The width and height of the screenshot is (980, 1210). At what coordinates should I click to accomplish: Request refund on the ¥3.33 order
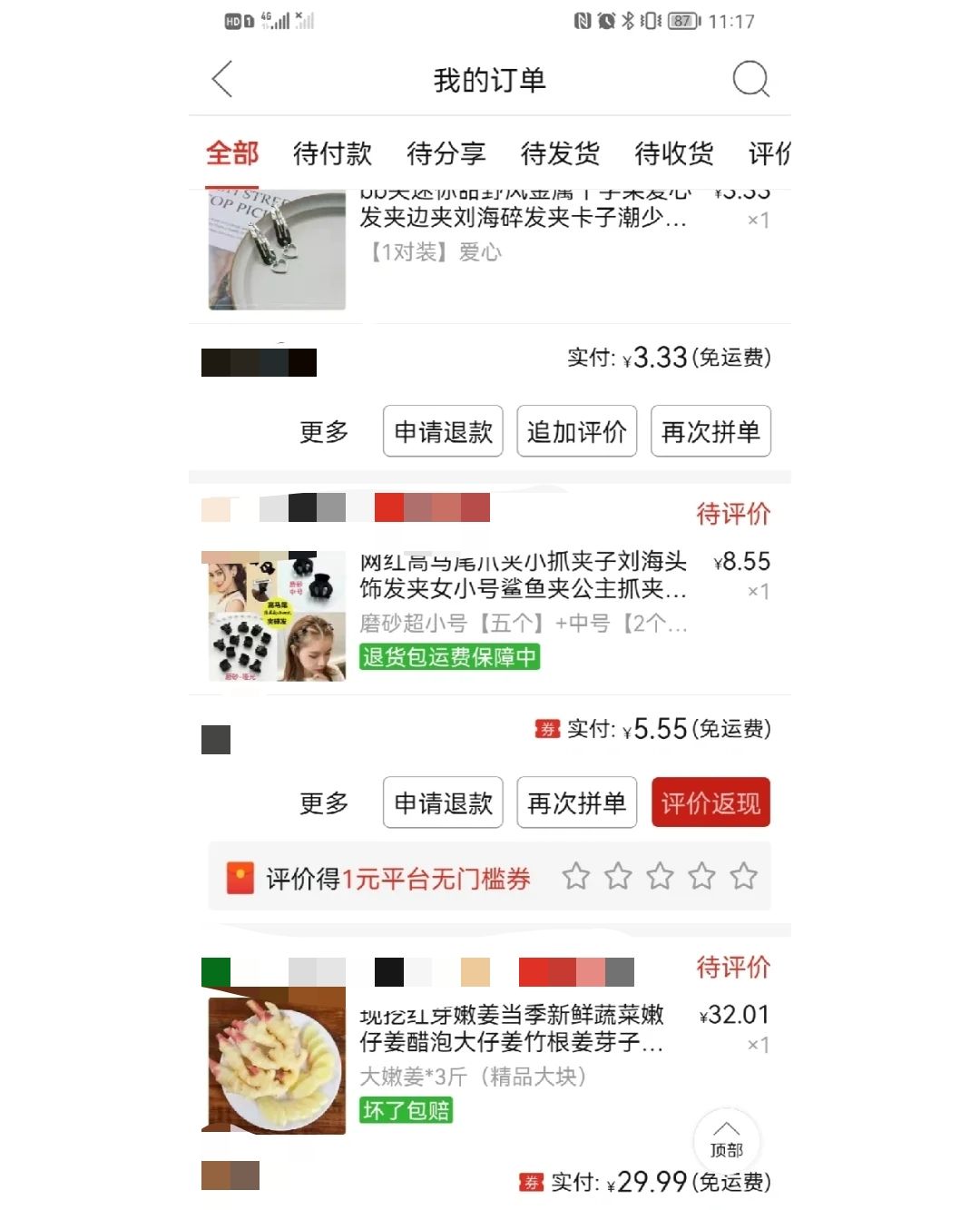click(x=443, y=431)
